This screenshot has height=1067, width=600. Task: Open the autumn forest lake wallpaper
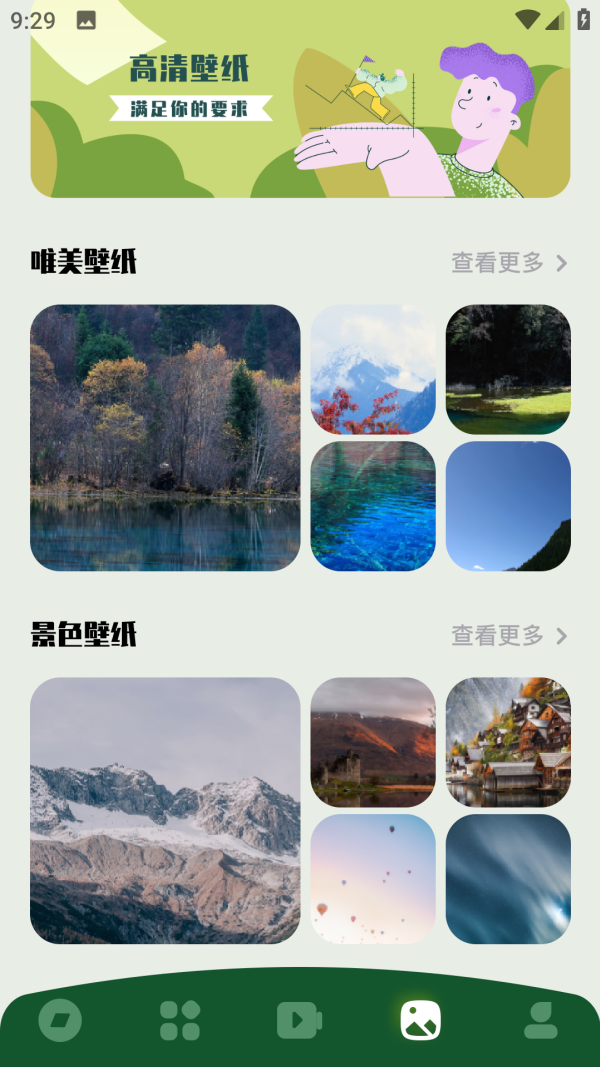tap(165, 438)
